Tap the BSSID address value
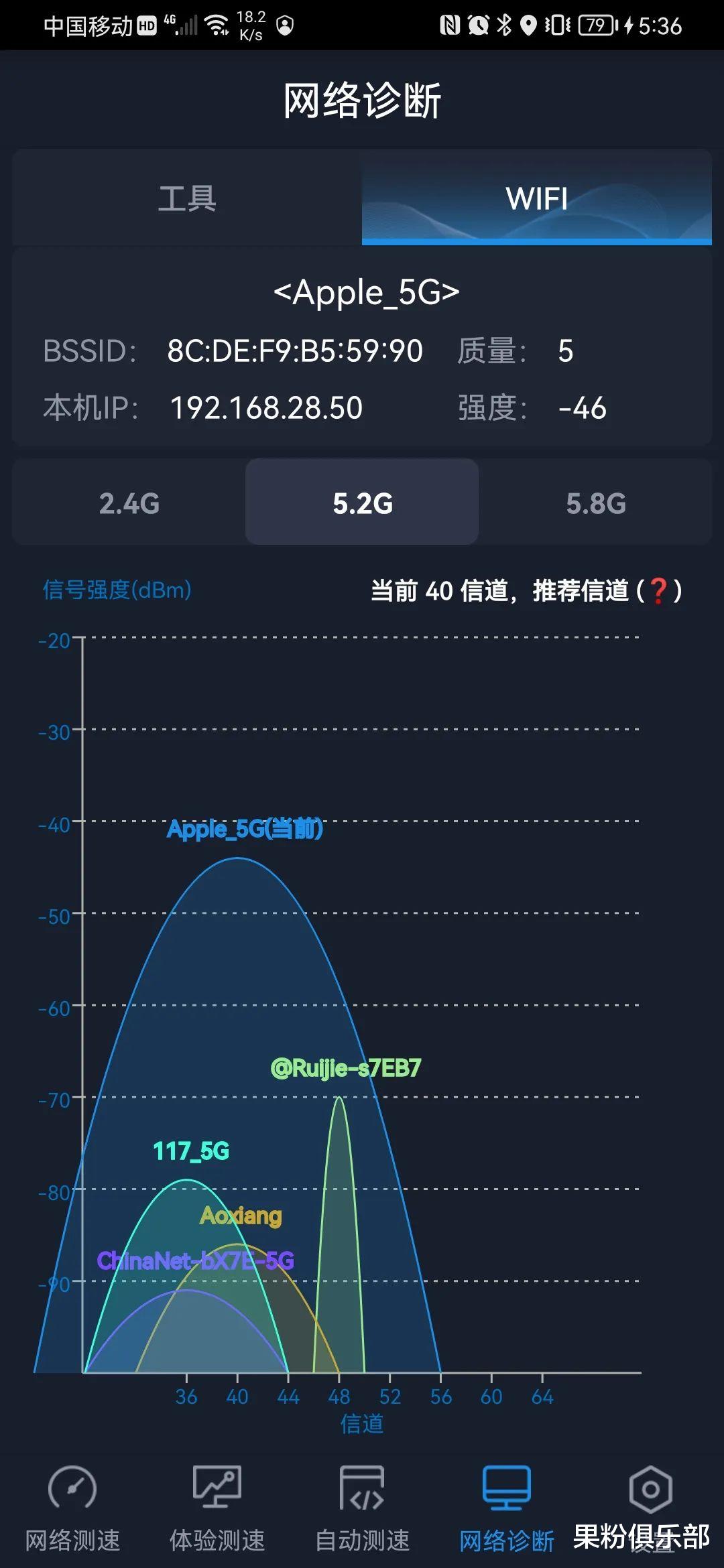The width and height of the screenshot is (724, 1568). pos(295,350)
